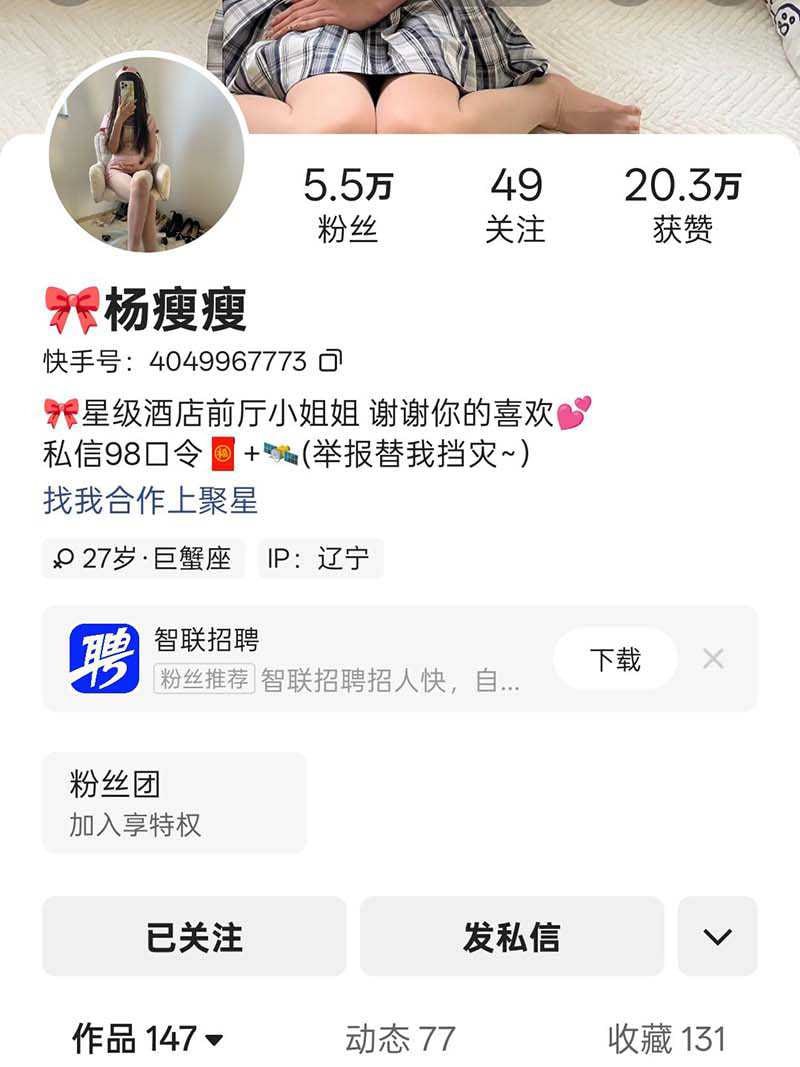Send a private message via 发私信

tap(511, 937)
